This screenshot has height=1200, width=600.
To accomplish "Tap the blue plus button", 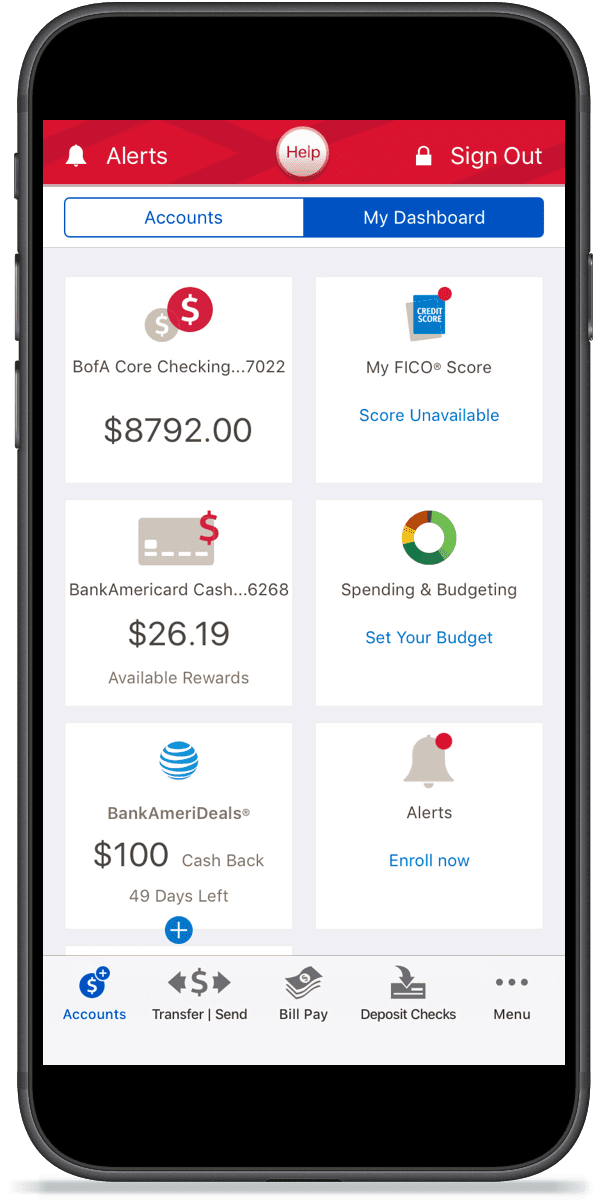I will coord(178,931).
